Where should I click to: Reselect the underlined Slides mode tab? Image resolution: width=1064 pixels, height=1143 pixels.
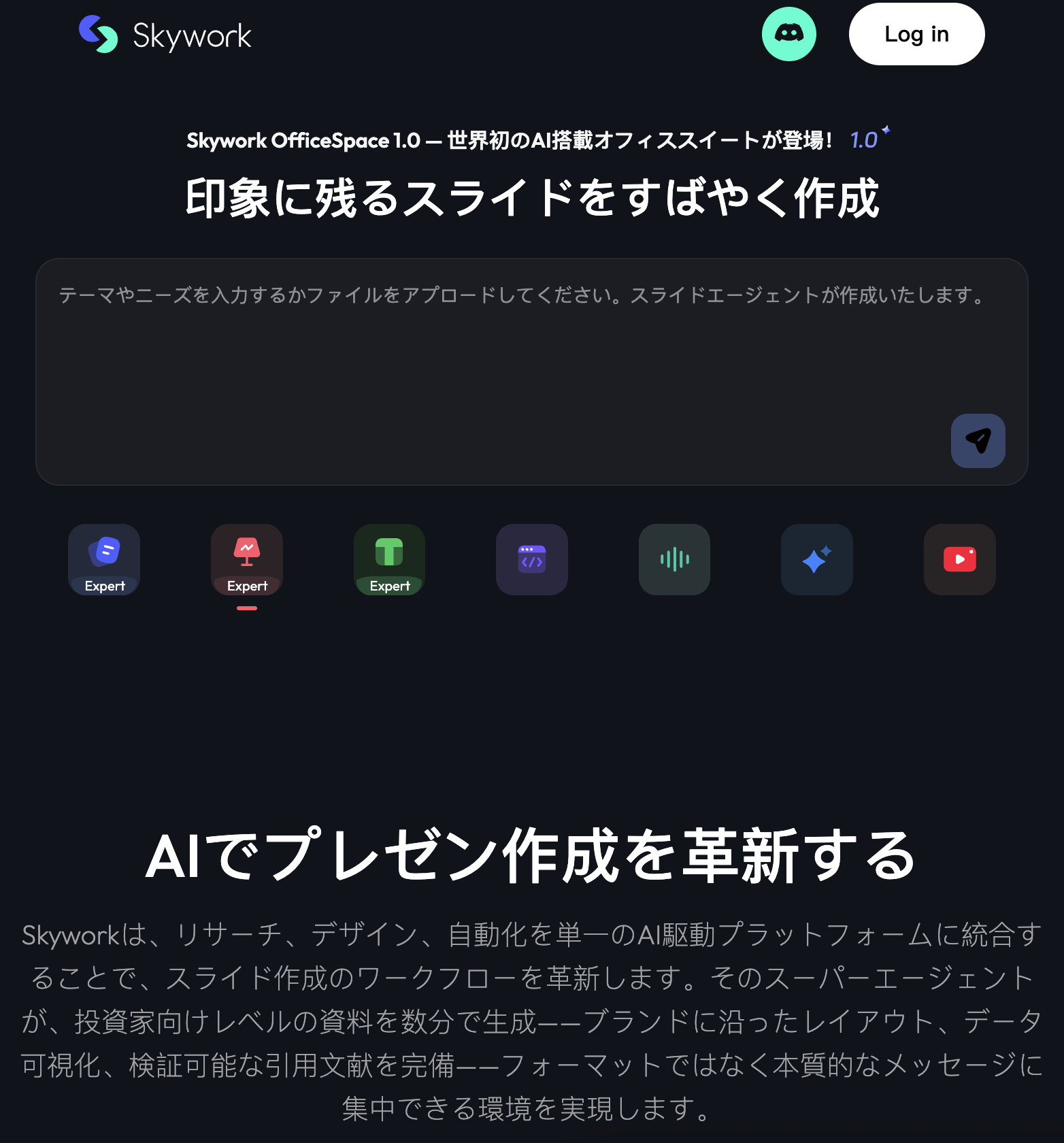pos(246,560)
